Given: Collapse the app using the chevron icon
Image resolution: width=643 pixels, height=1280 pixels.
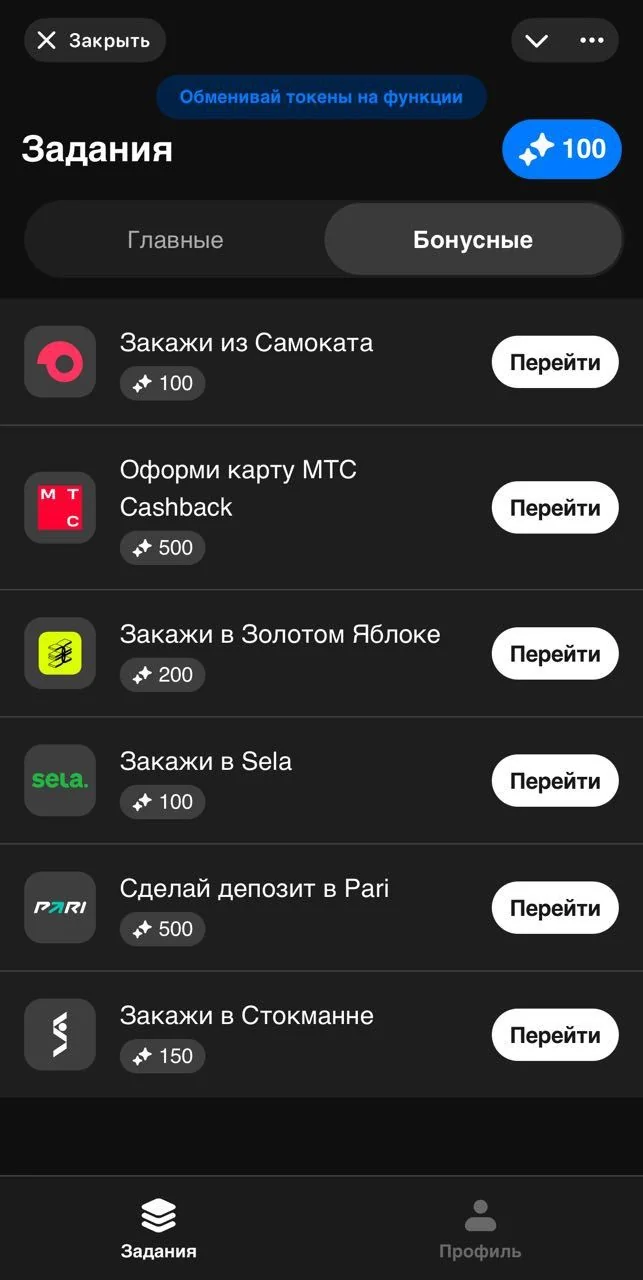Looking at the screenshot, I should point(538,41).
